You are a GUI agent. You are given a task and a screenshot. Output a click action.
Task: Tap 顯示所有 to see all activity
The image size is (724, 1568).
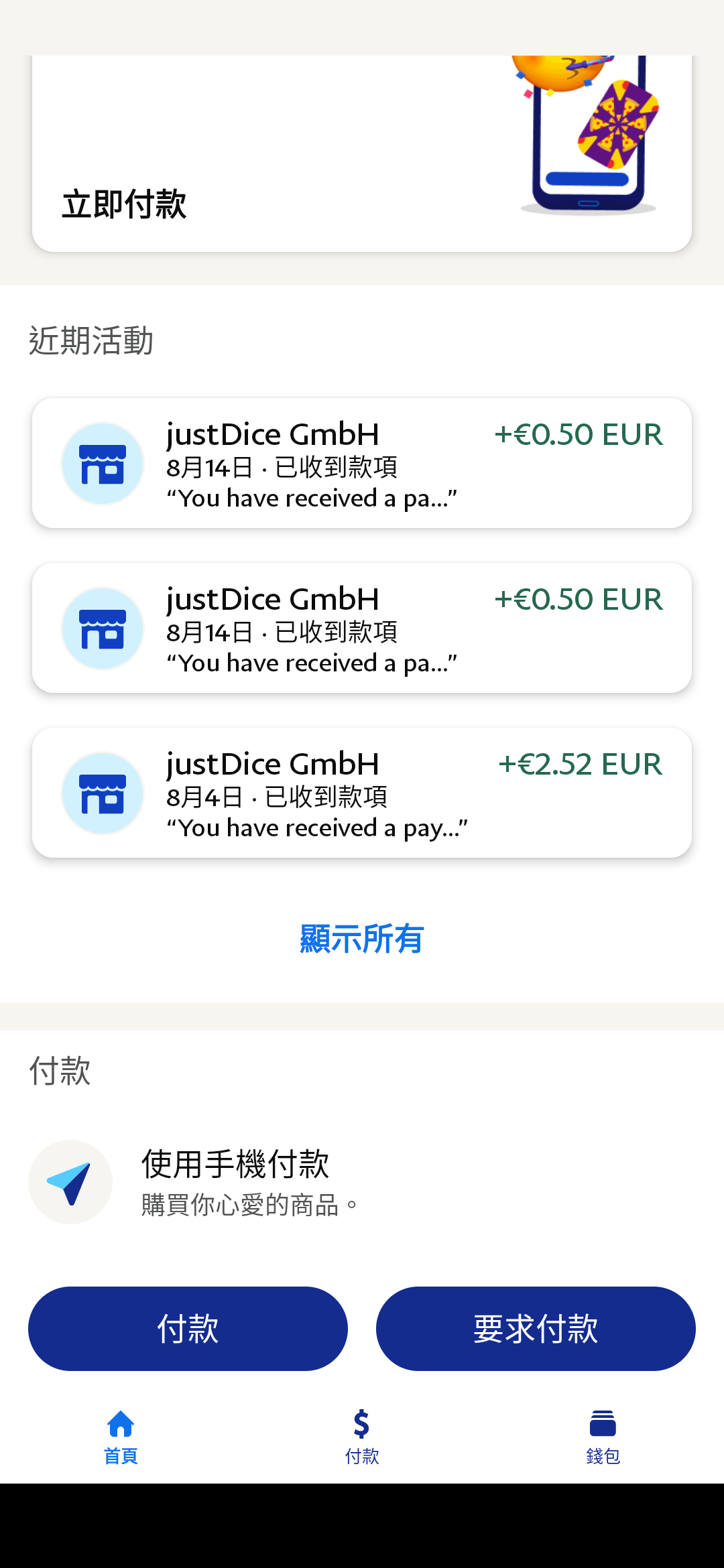pyautogui.click(x=362, y=939)
